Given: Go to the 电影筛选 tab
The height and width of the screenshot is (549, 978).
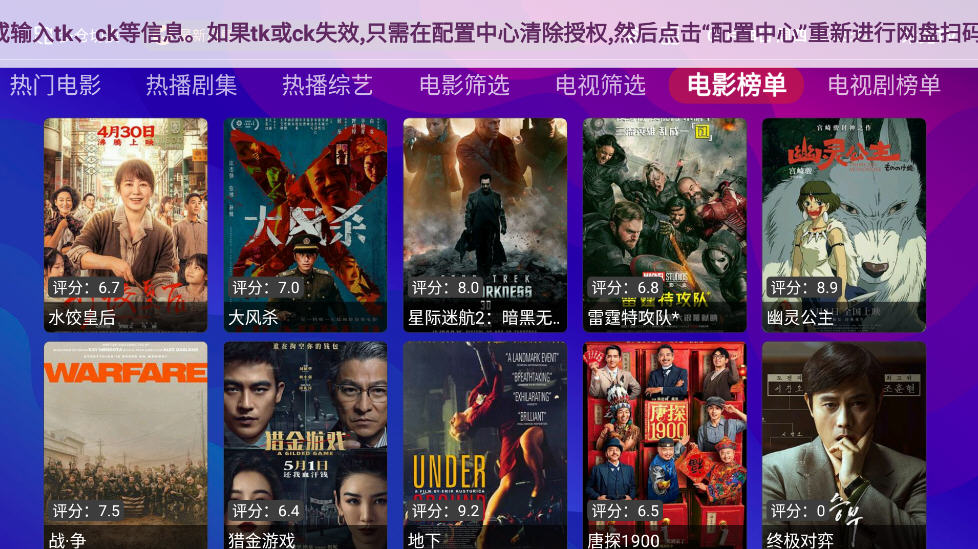Looking at the screenshot, I should (464, 86).
